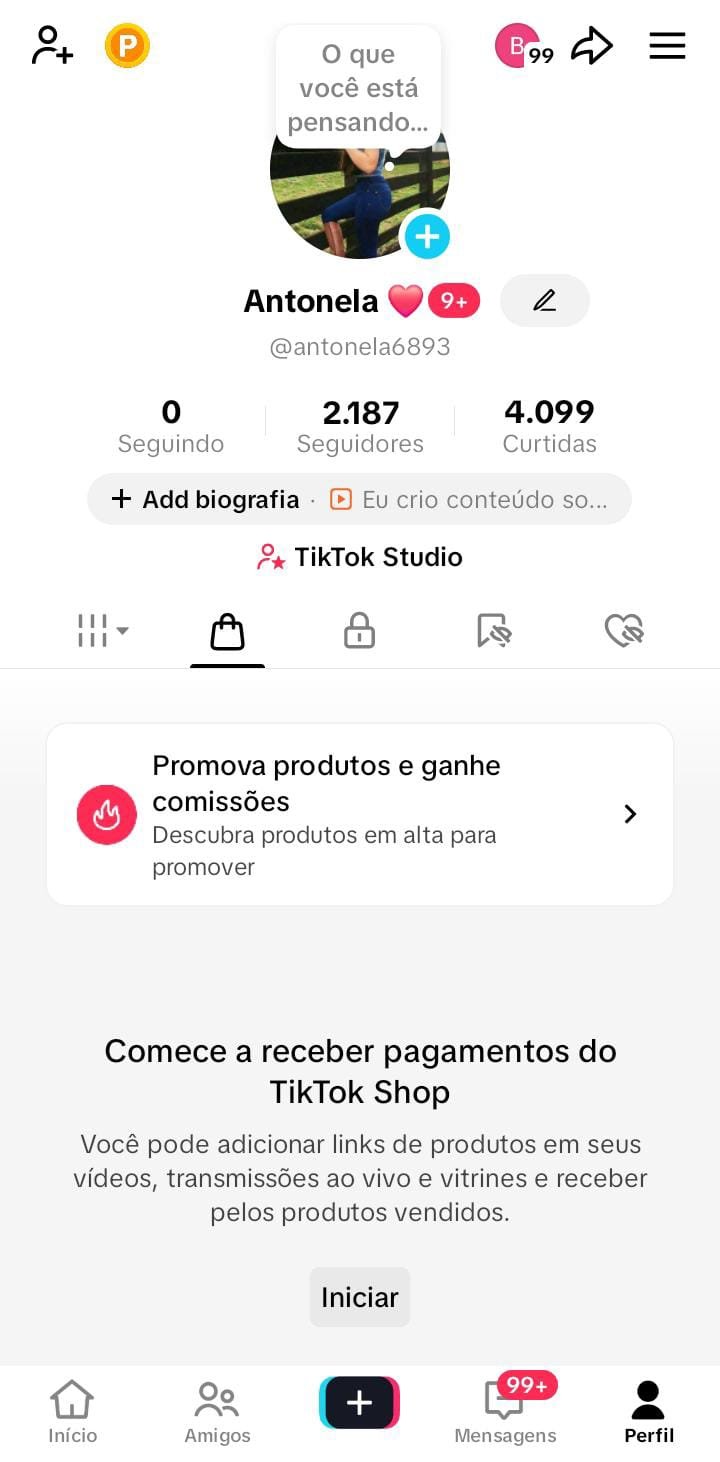
Task: Create a new video with plus button
Action: 360,1403
